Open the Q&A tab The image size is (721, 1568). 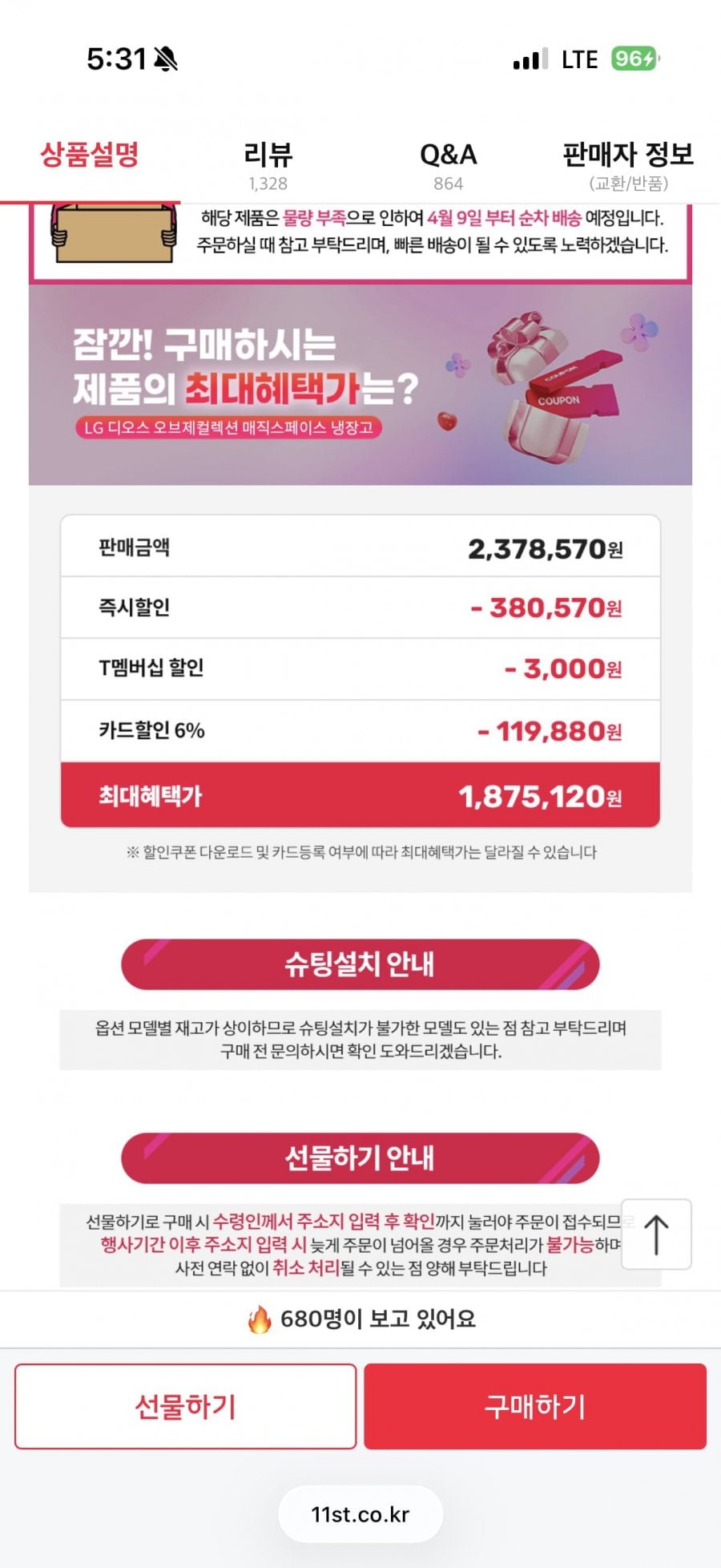(x=449, y=165)
